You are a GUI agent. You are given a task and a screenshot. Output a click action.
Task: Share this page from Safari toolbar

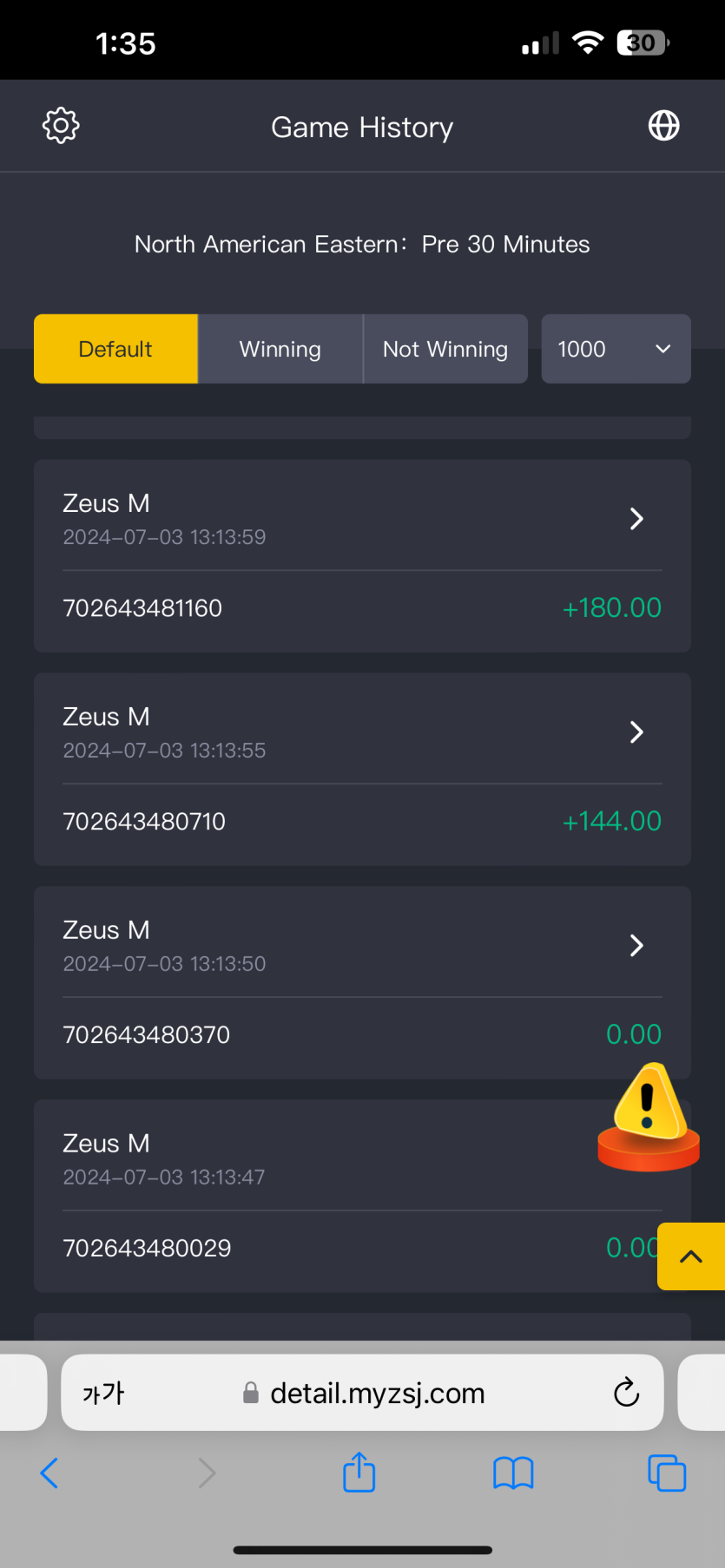[x=359, y=1473]
